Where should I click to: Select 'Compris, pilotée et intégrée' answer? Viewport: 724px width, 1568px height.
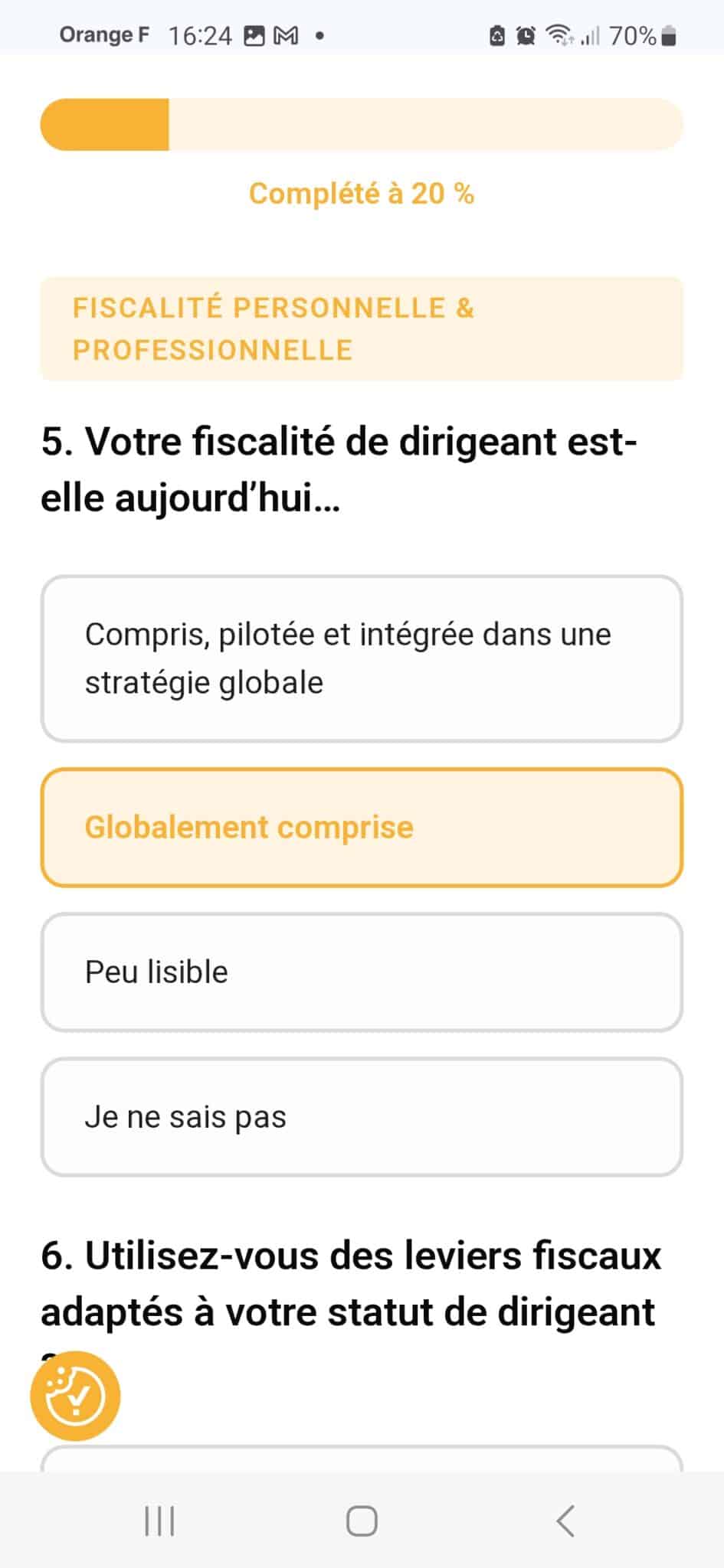pos(361,658)
